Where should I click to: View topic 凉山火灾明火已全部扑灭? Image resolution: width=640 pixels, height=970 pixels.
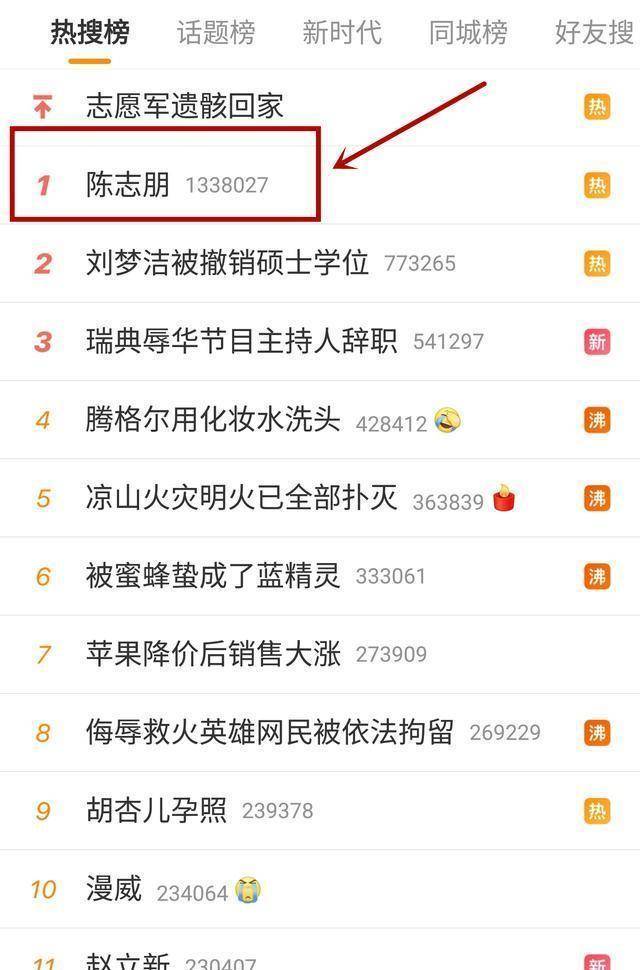(241, 498)
